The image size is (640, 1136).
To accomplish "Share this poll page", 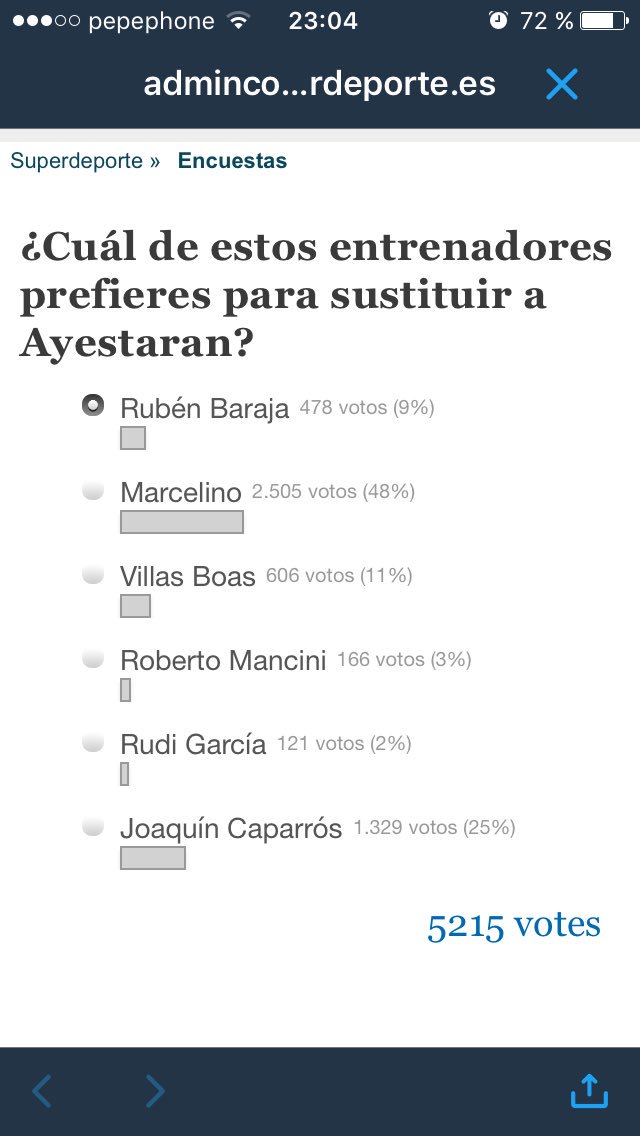I will [589, 1090].
